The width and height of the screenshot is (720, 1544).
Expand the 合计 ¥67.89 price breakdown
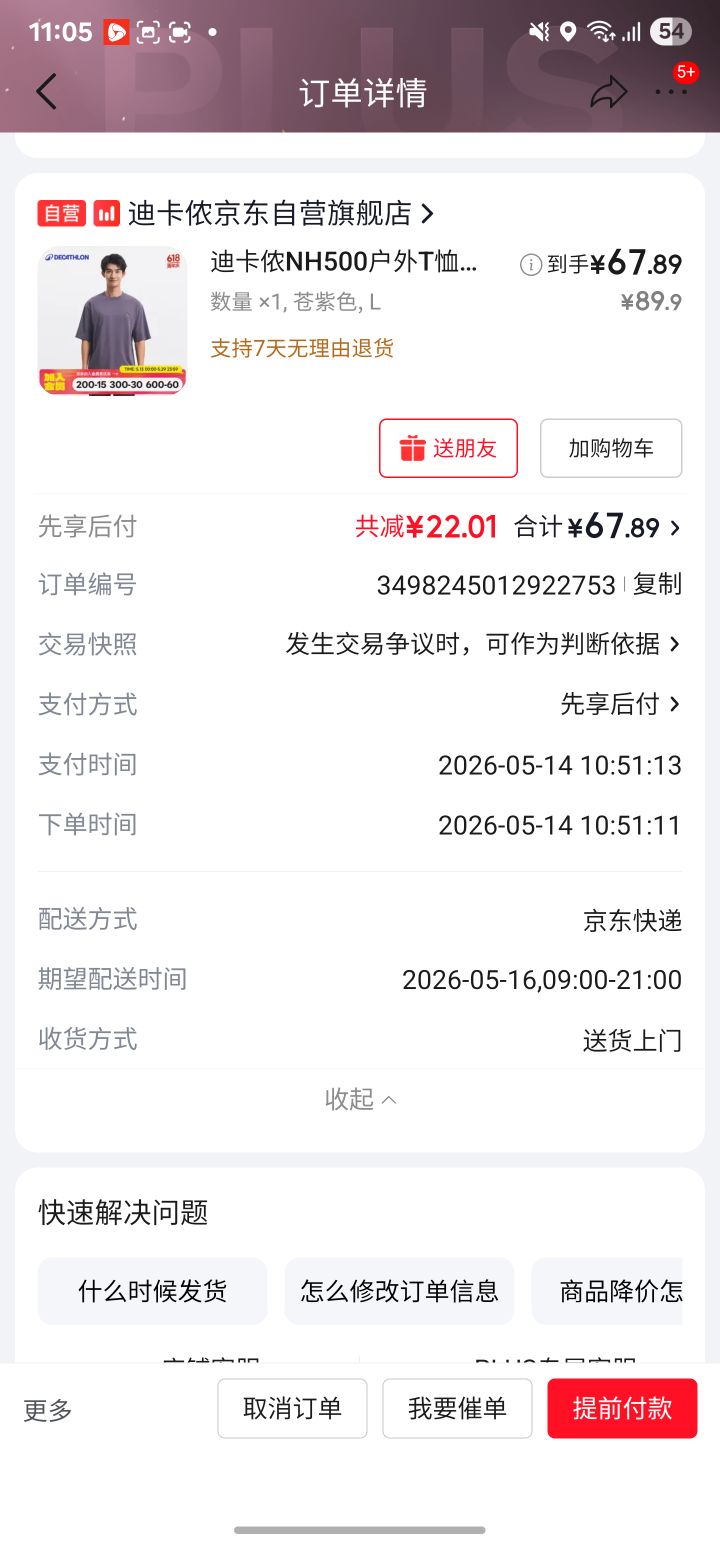pyautogui.click(x=597, y=526)
